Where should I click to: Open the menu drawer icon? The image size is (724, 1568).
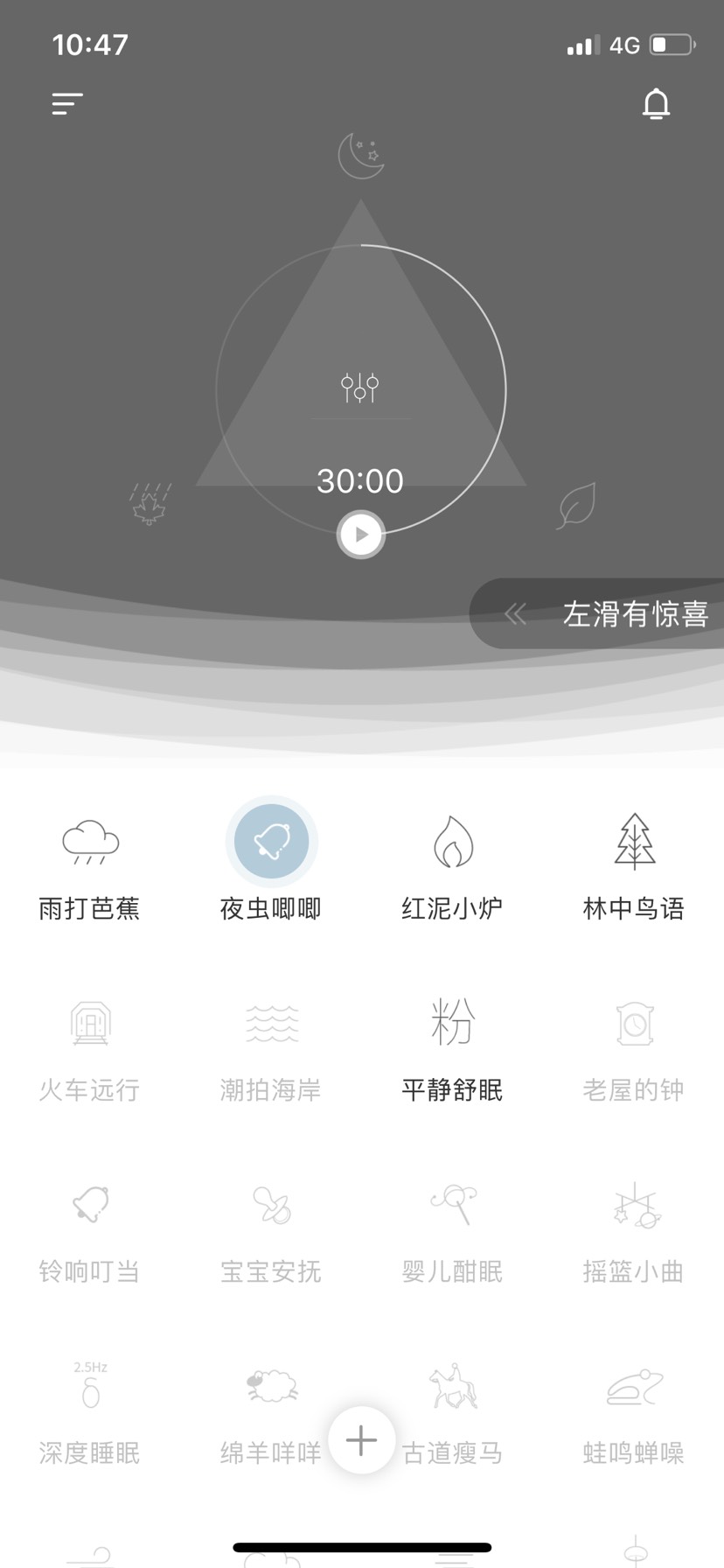click(67, 104)
